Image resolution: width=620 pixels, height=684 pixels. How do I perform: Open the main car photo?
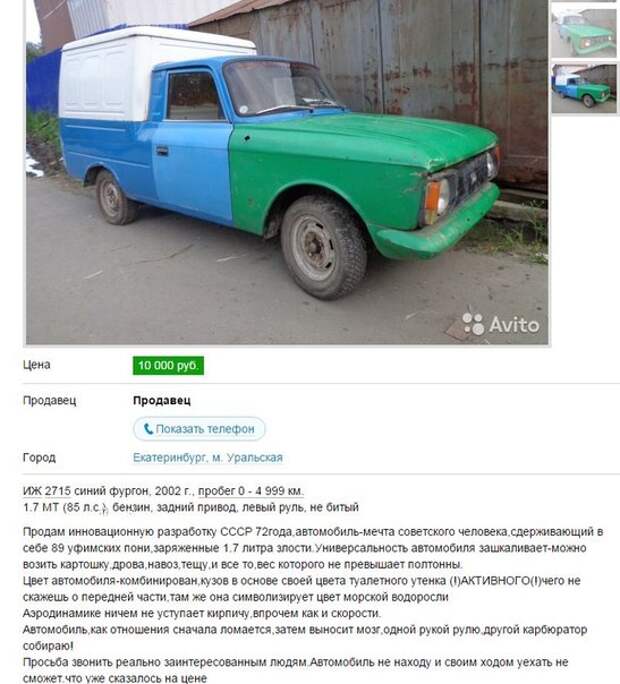point(286,172)
